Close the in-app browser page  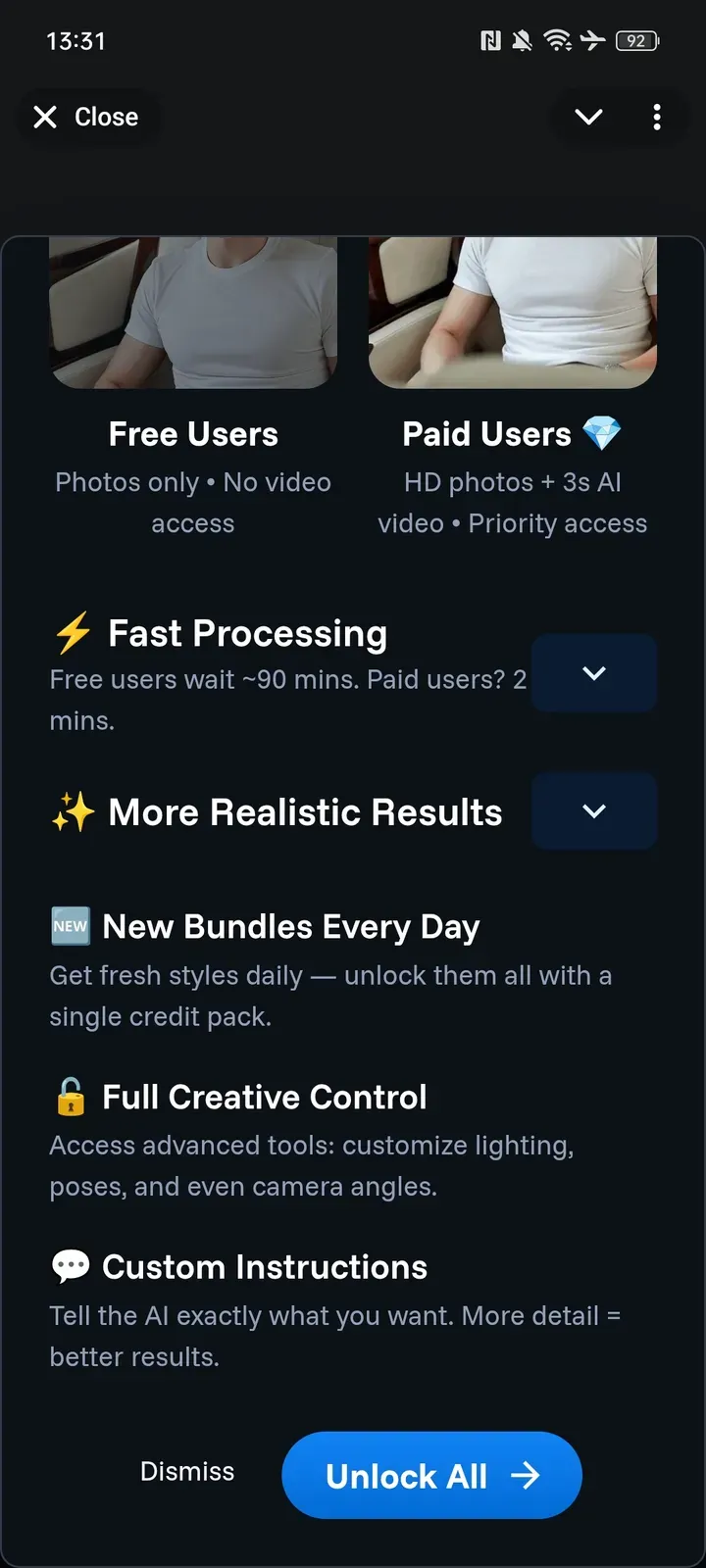86,118
